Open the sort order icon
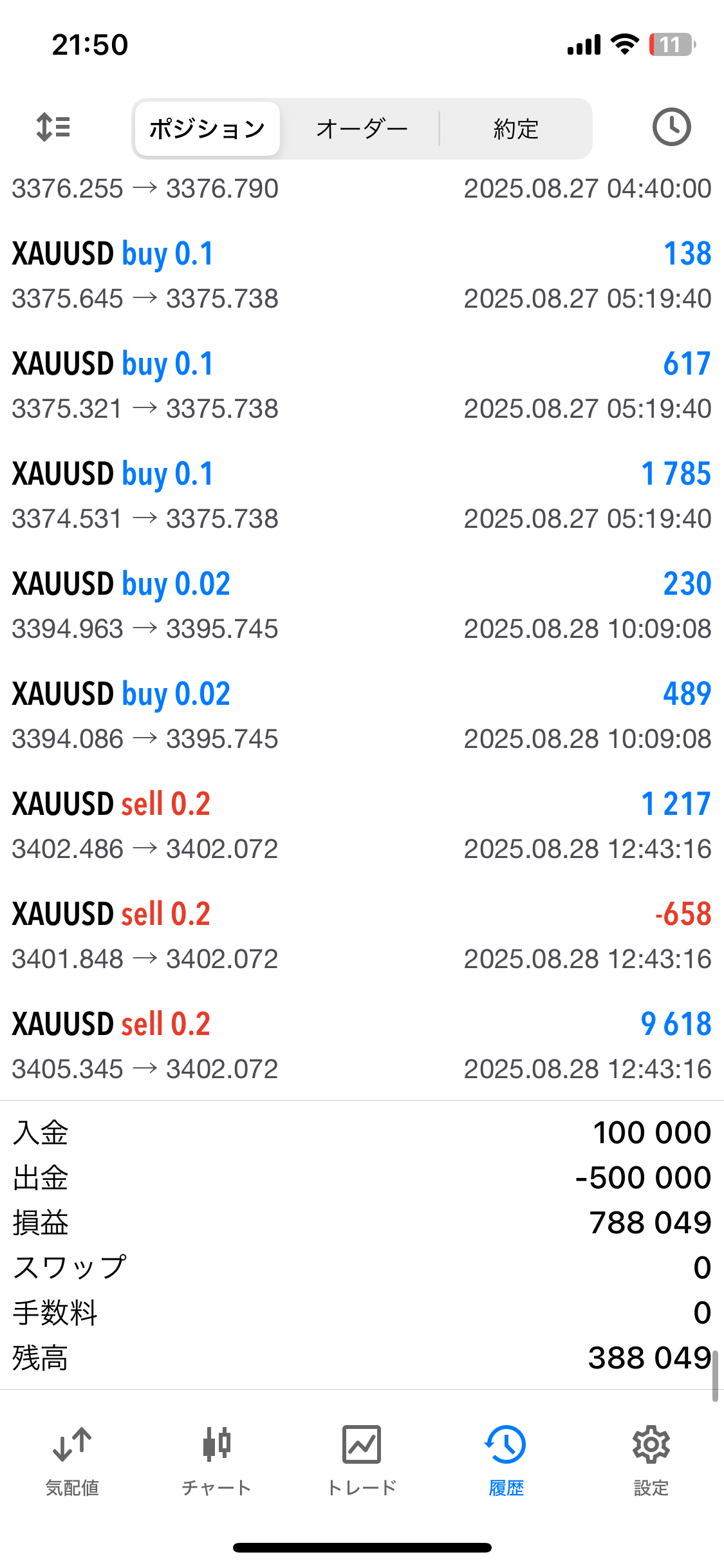The image size is (724, 1568). (x=53, y=127)
